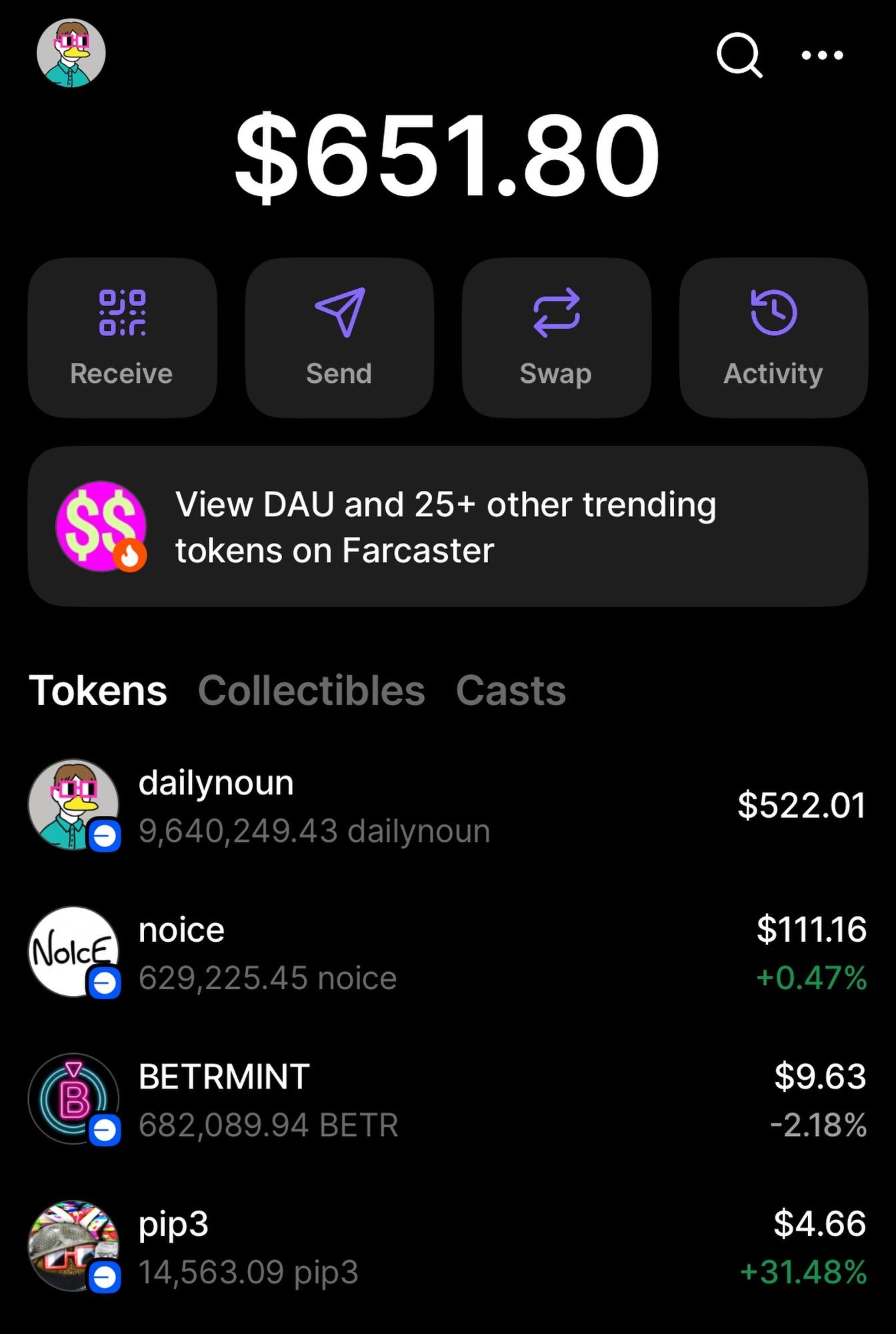
Task: Open the dailynoun token row
Action: click(447, 806)
